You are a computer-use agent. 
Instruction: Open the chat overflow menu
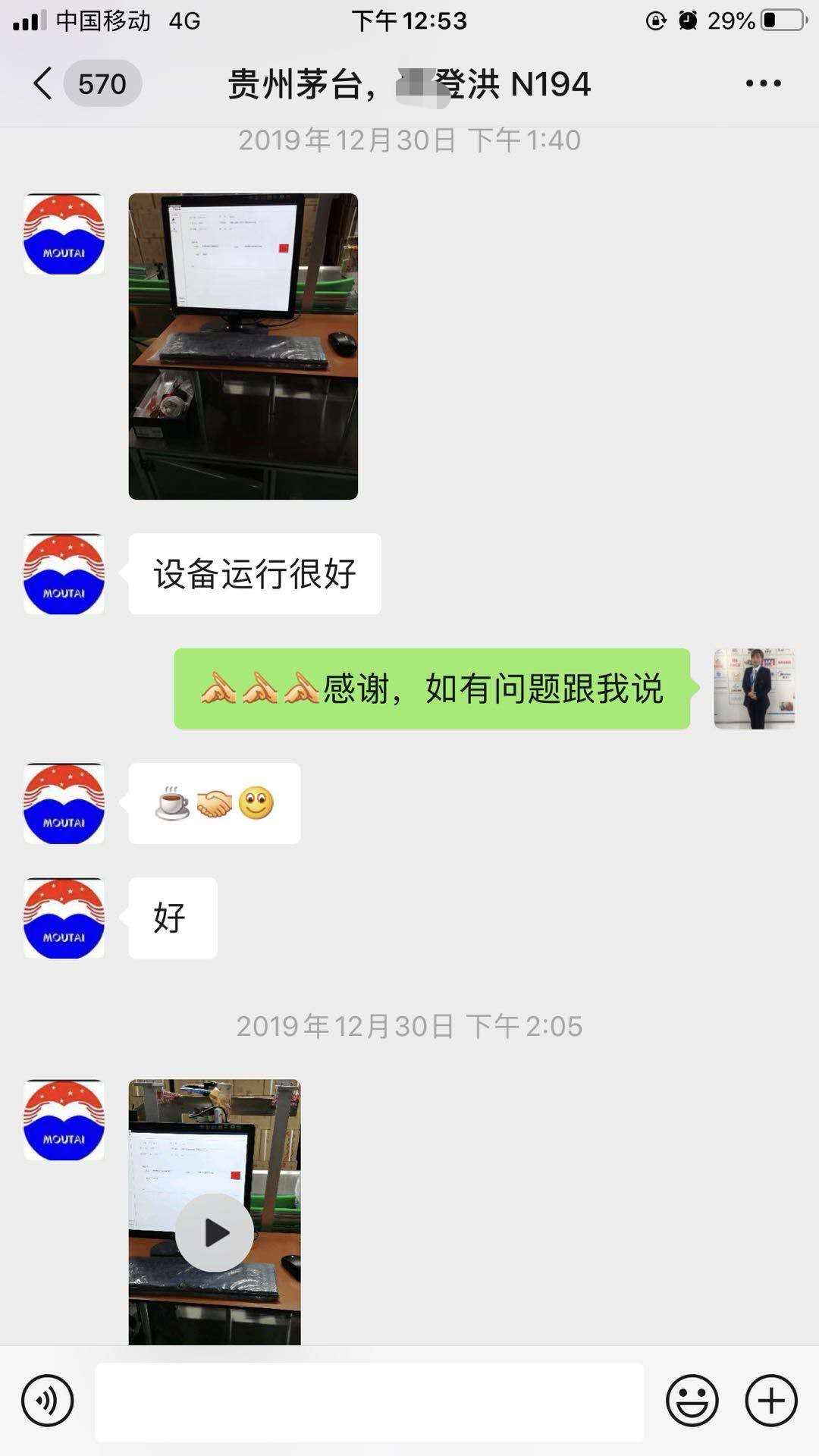(x=763, y=83)
